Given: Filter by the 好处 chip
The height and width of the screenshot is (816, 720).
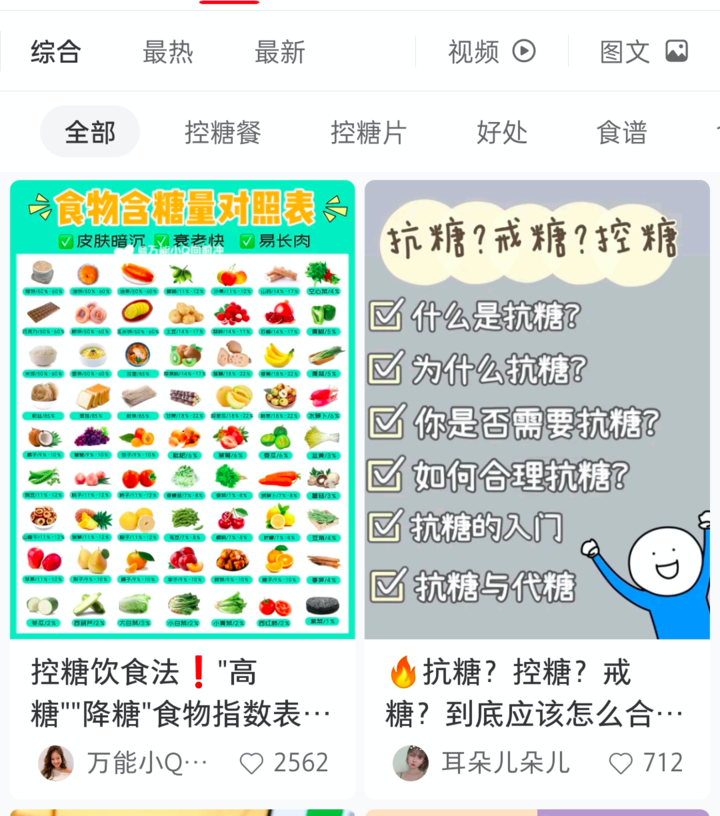Looking at the screenshot, I should [x=502, y=132].
